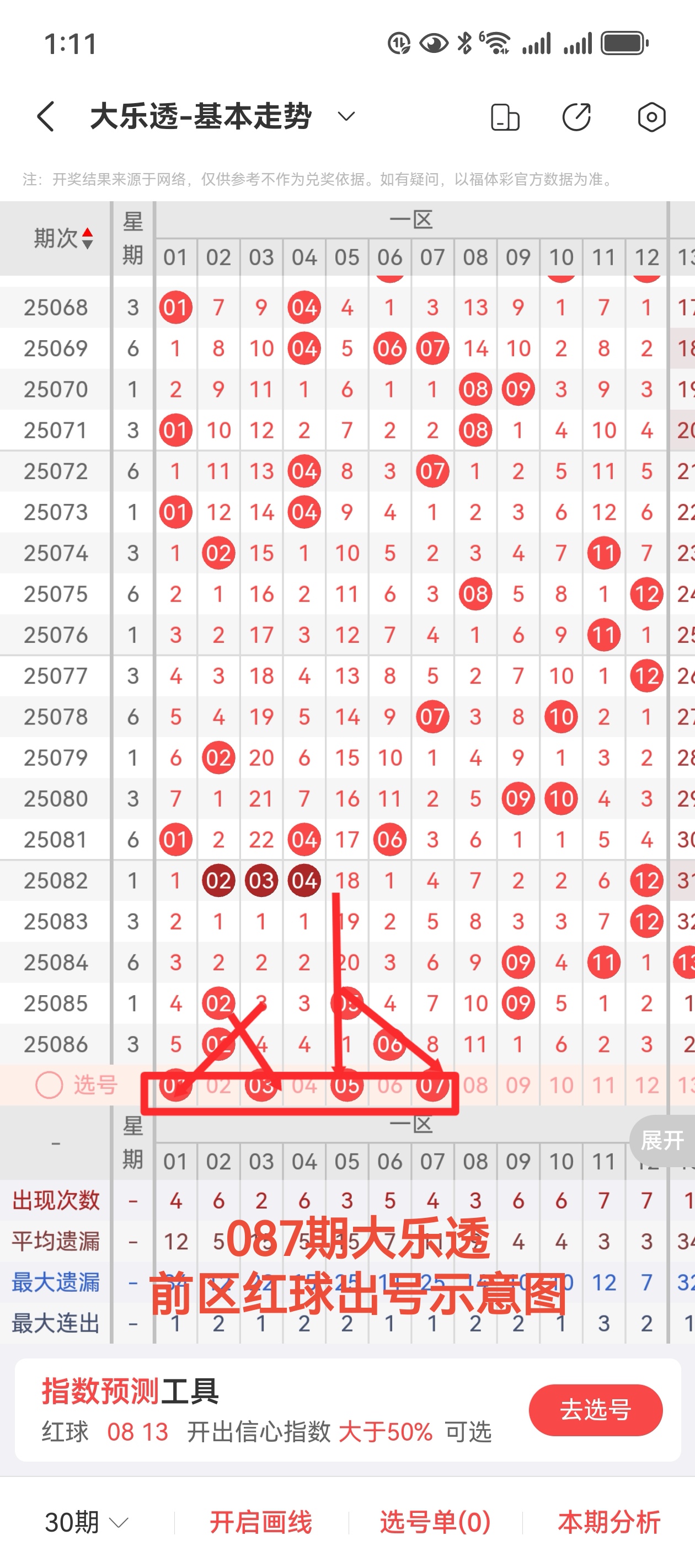Viewport: 695px width, 1568px height.
Task: Tap the screen orientation switch icon
Action: tap(505, 117)
